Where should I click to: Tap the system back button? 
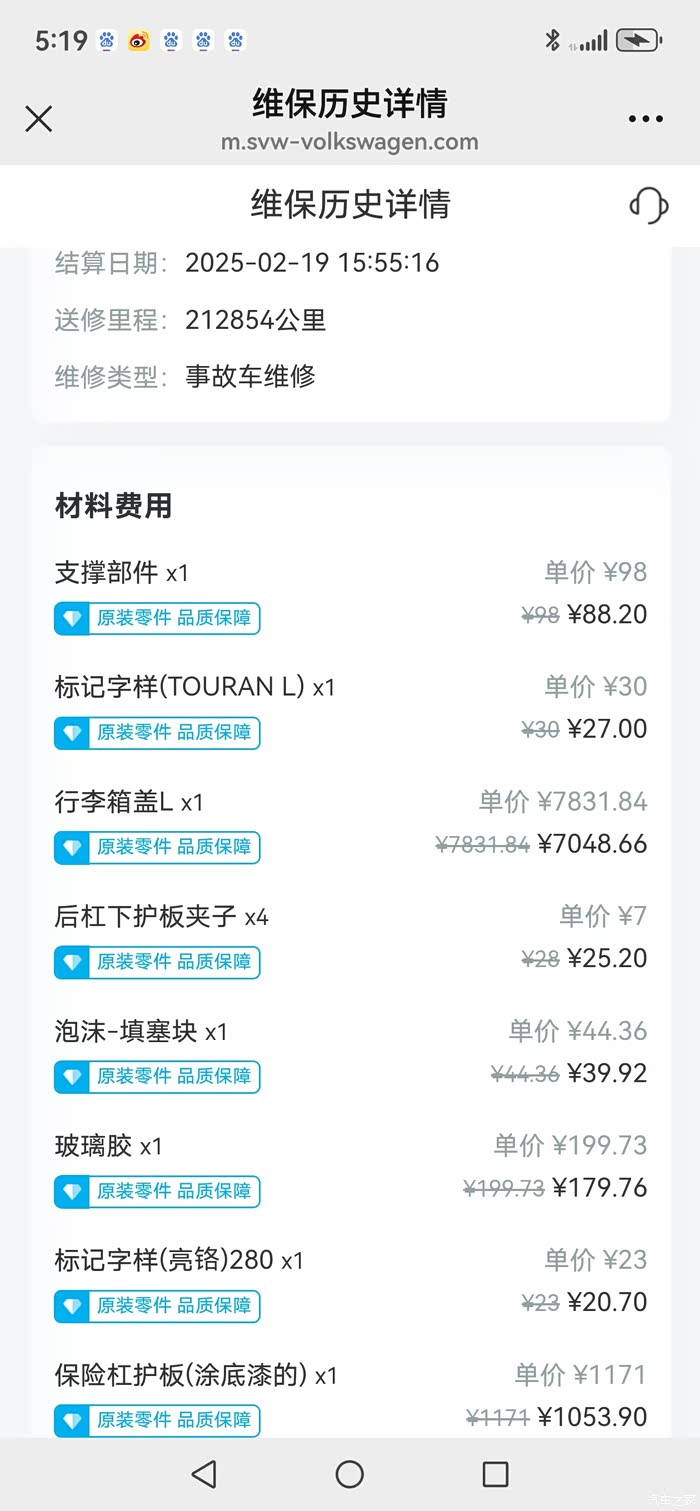(x=204, y=1473)
